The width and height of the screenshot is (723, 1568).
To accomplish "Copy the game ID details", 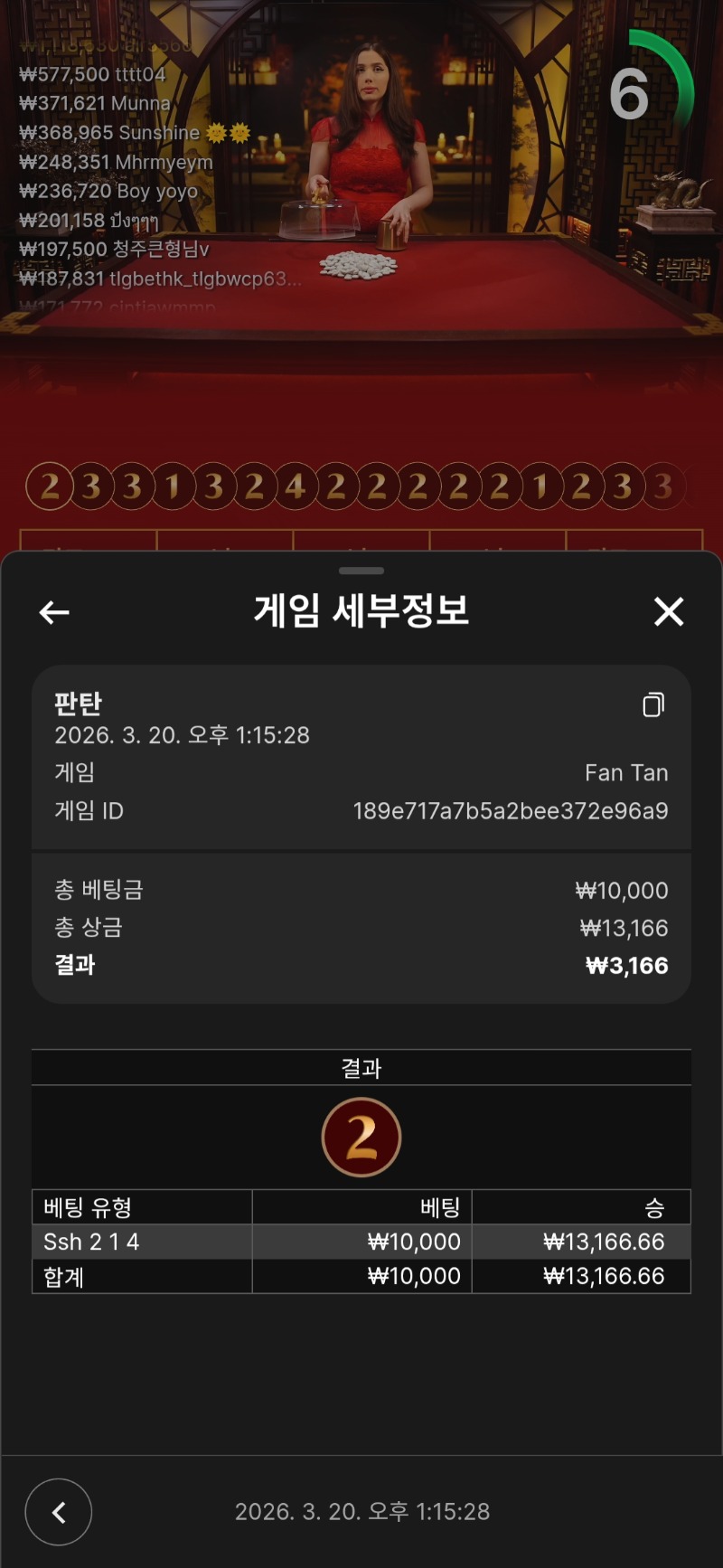I will [x=653, y=705].
